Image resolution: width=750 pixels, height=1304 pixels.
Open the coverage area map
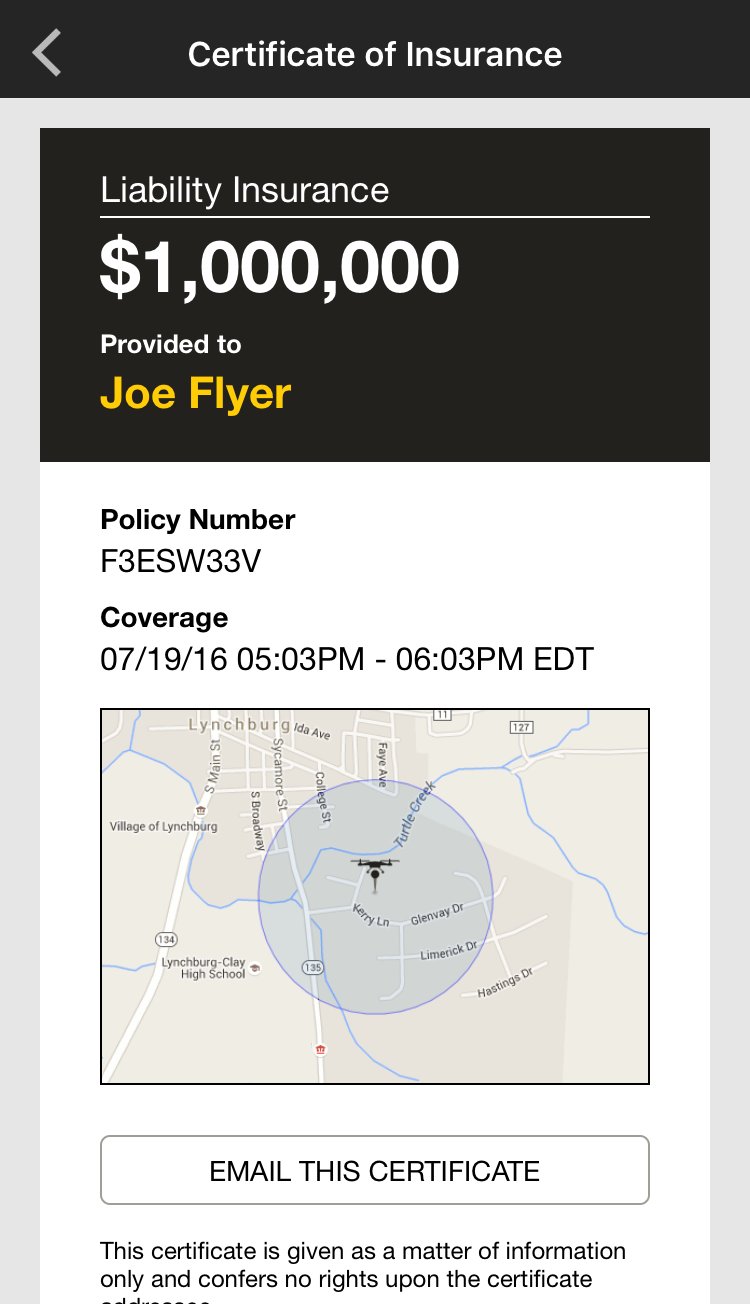click(x=375, y=896)
